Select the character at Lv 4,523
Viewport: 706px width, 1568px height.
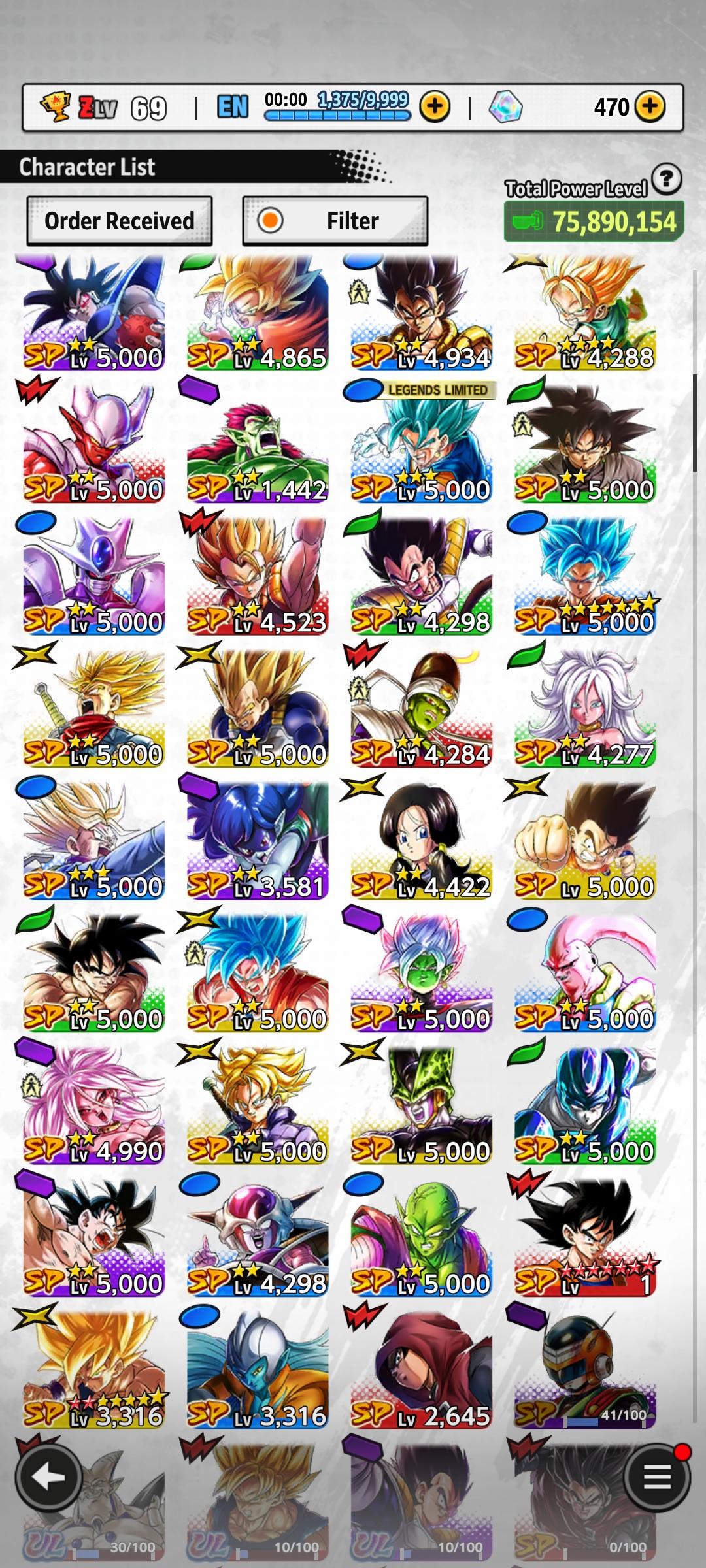point(258,575)
